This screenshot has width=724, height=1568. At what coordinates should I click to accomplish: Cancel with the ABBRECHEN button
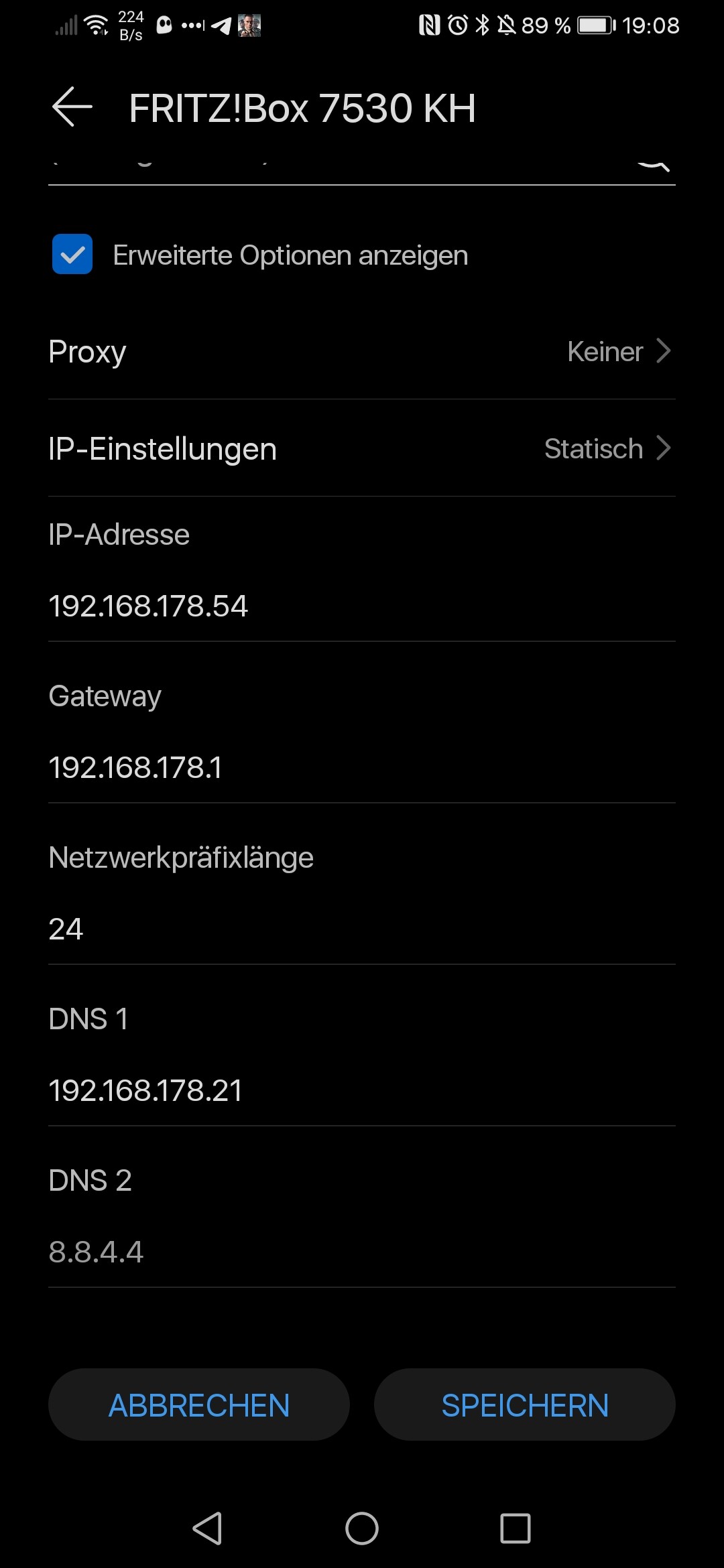pyautogui.click(x=199, y=1404)
